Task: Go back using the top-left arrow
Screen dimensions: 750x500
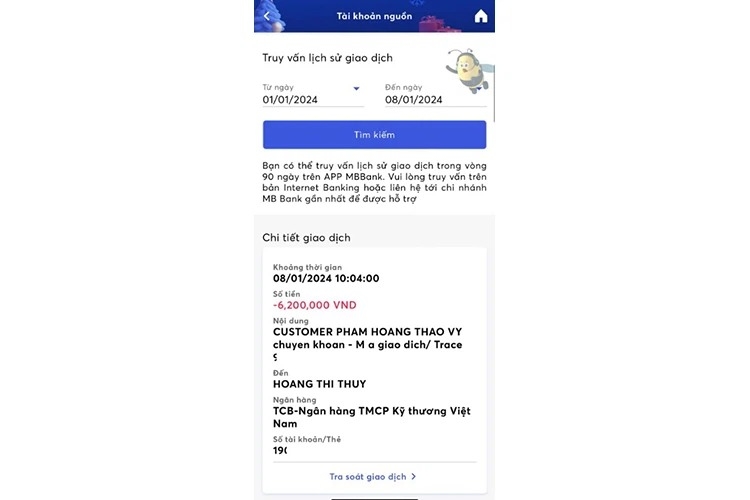Action: (267, 16)
